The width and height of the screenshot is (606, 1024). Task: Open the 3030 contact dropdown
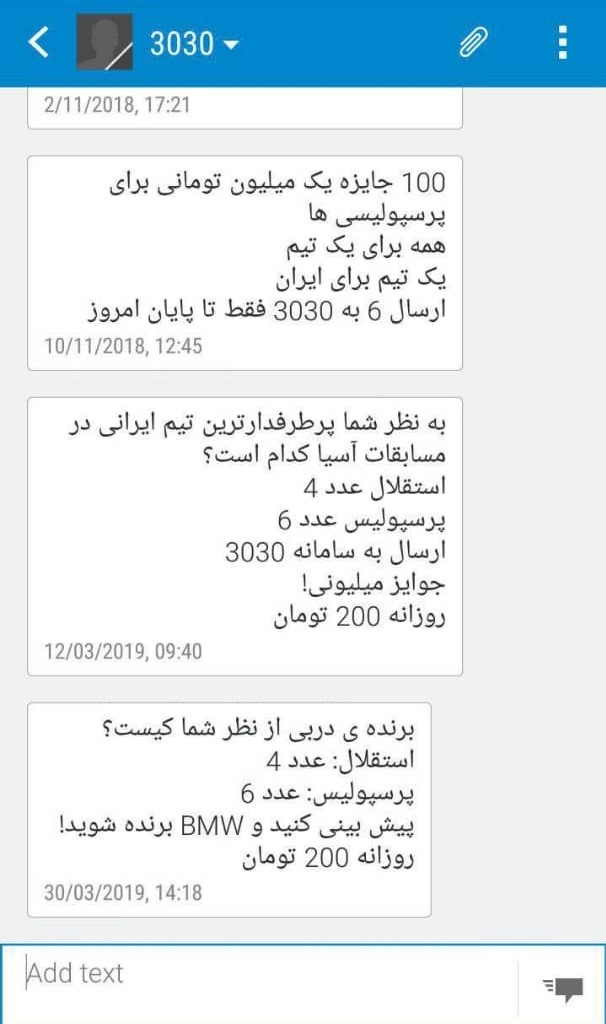pyautogui.click(x=195, y=44)
